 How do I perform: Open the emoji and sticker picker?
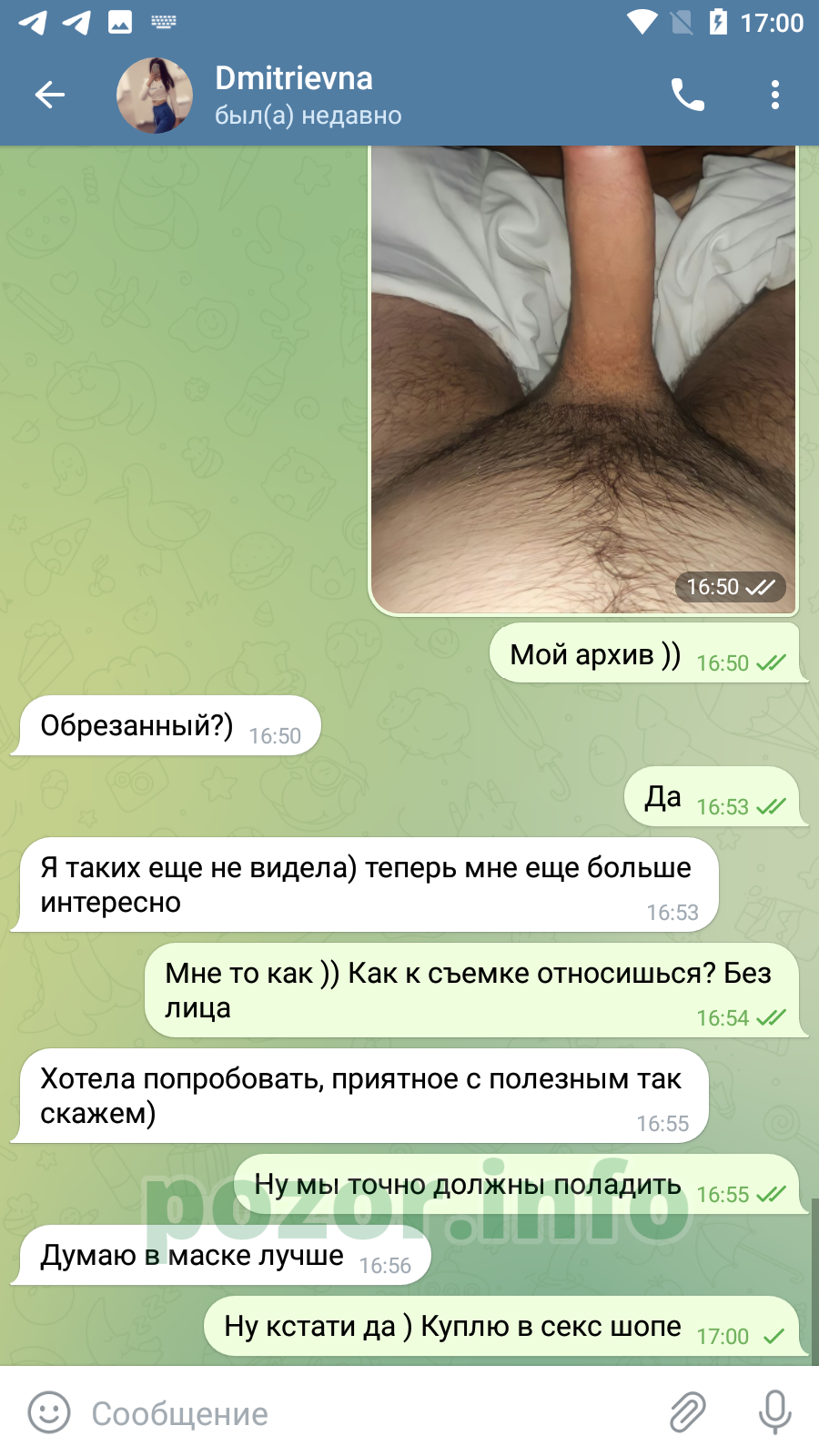49,1412
